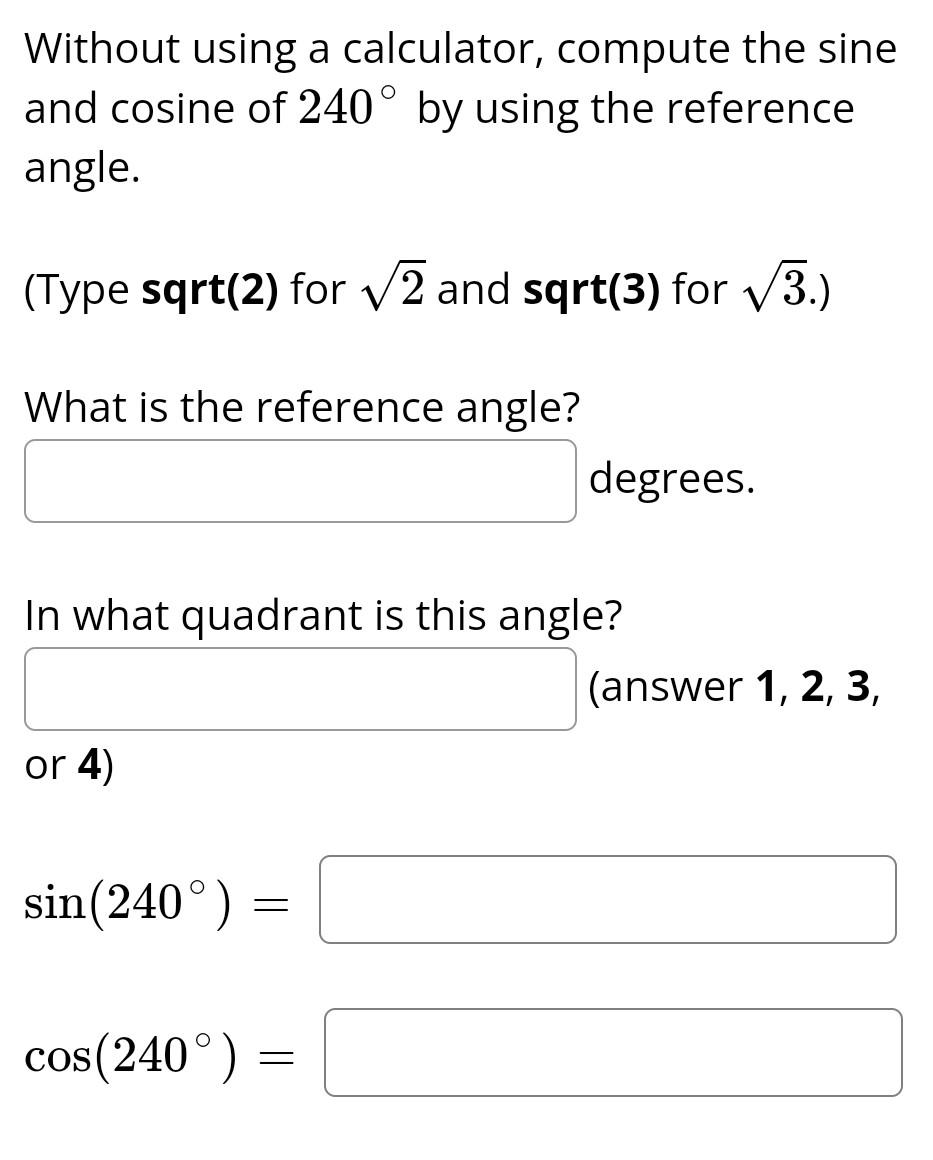Click the reference angle input field
The image size is (933, 1160).
point(299,480)
